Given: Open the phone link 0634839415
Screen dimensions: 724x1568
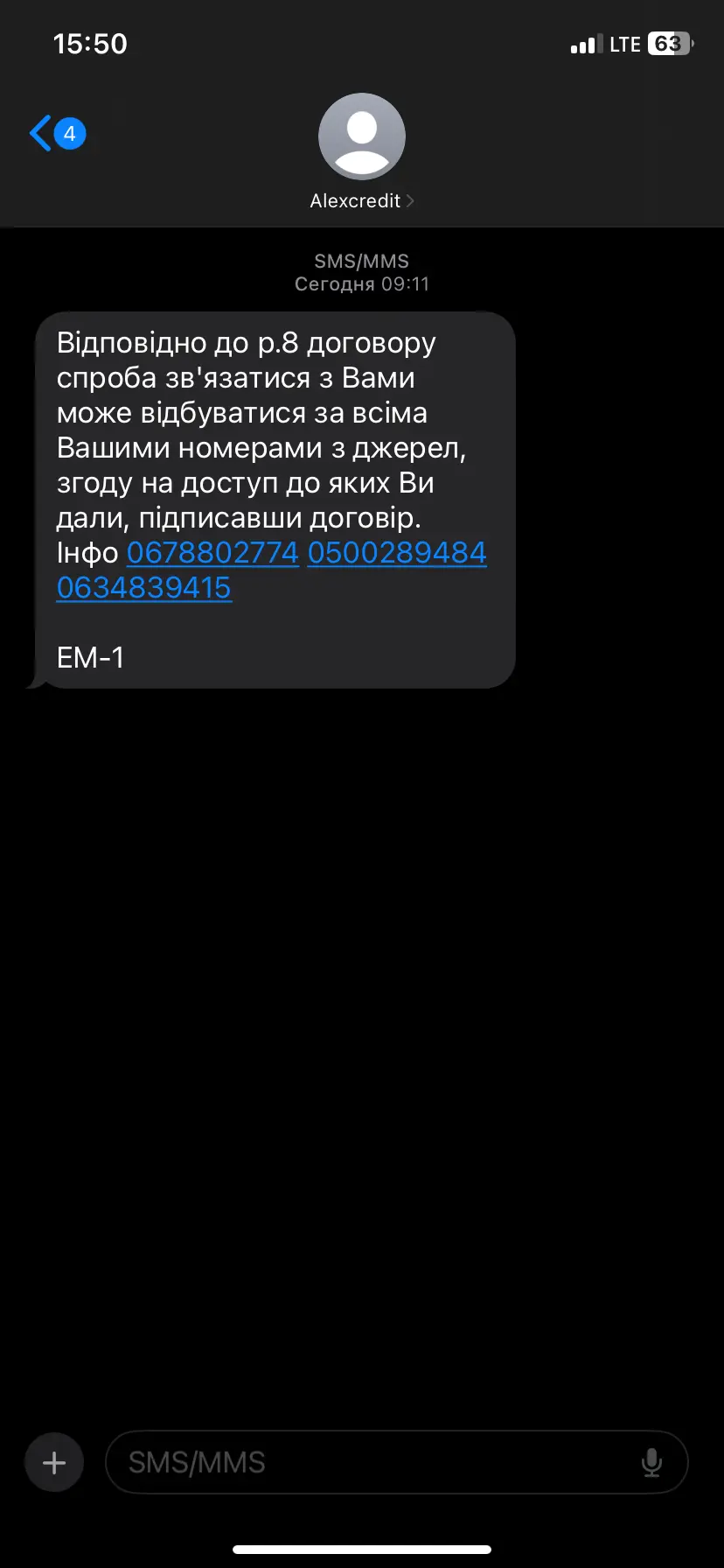Looking at the screenshot, I should coord(144,588).
